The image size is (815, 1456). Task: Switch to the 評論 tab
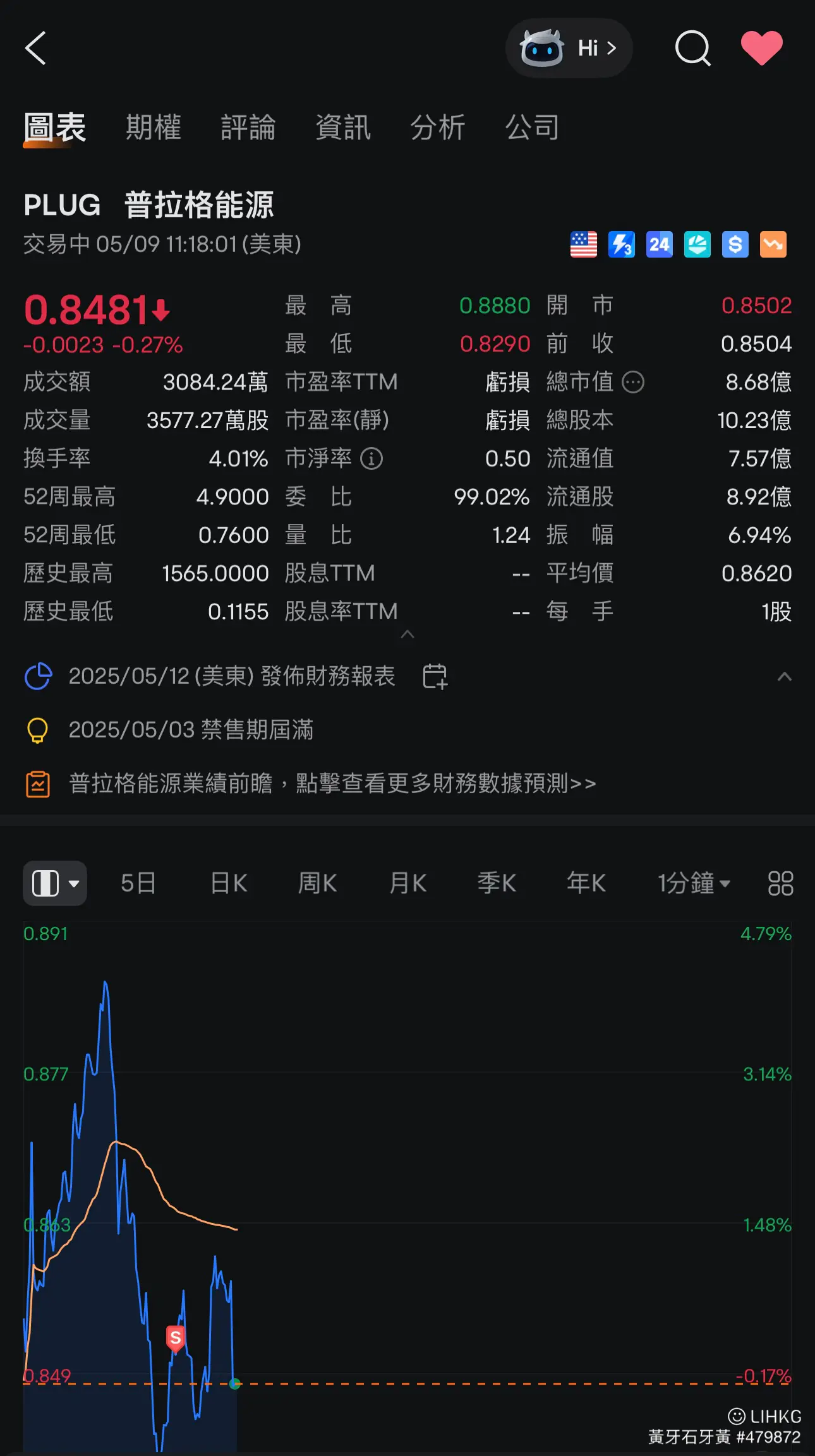coord(248,128)
